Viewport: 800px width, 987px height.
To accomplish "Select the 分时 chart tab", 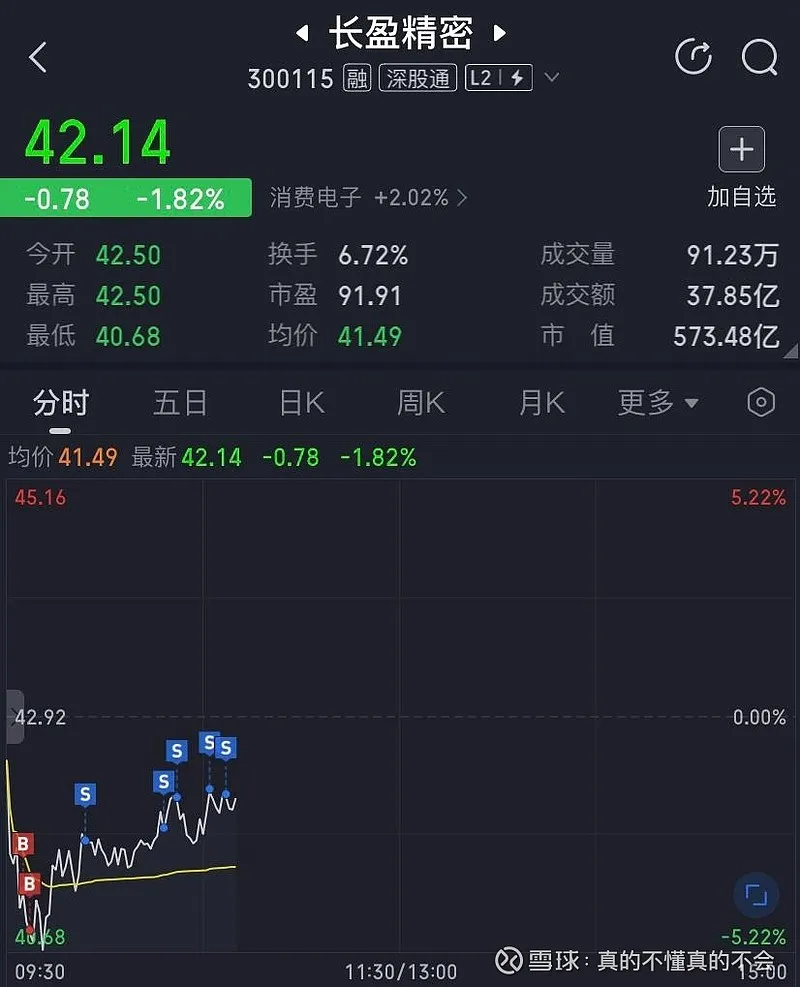I will pos(61,403).
